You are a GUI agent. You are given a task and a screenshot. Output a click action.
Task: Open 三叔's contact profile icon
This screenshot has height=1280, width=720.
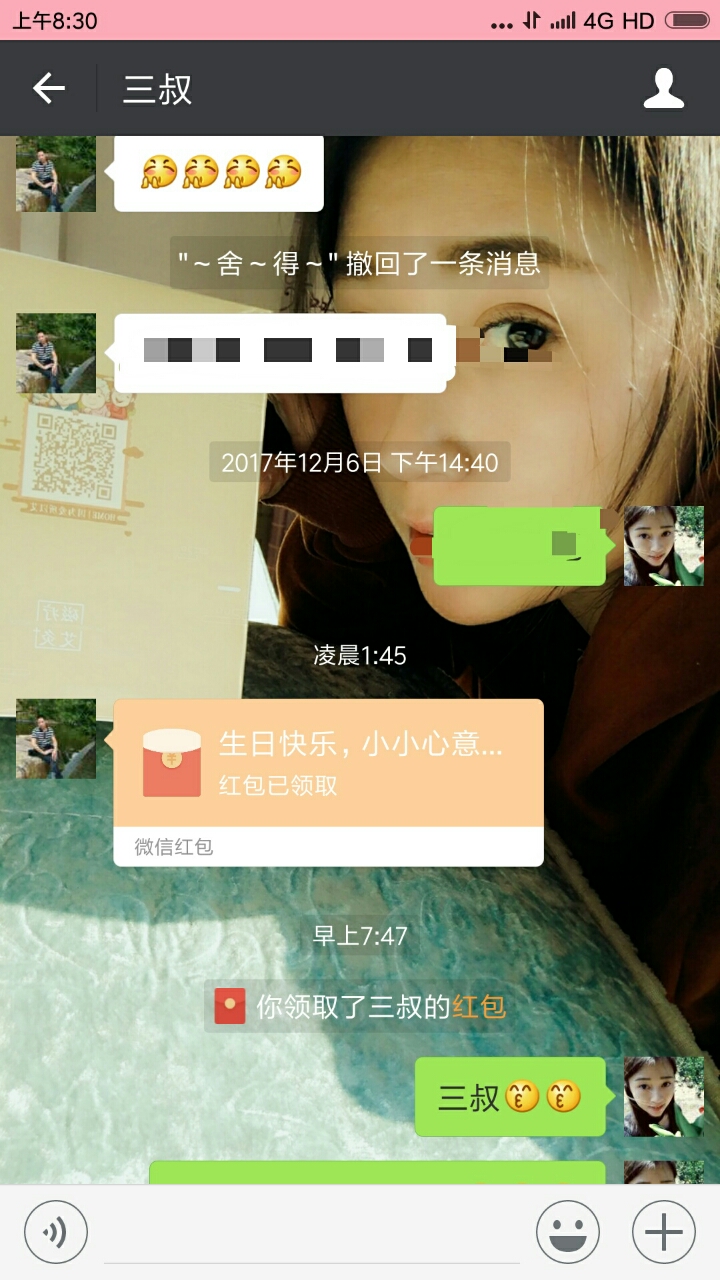pos(663,89)
